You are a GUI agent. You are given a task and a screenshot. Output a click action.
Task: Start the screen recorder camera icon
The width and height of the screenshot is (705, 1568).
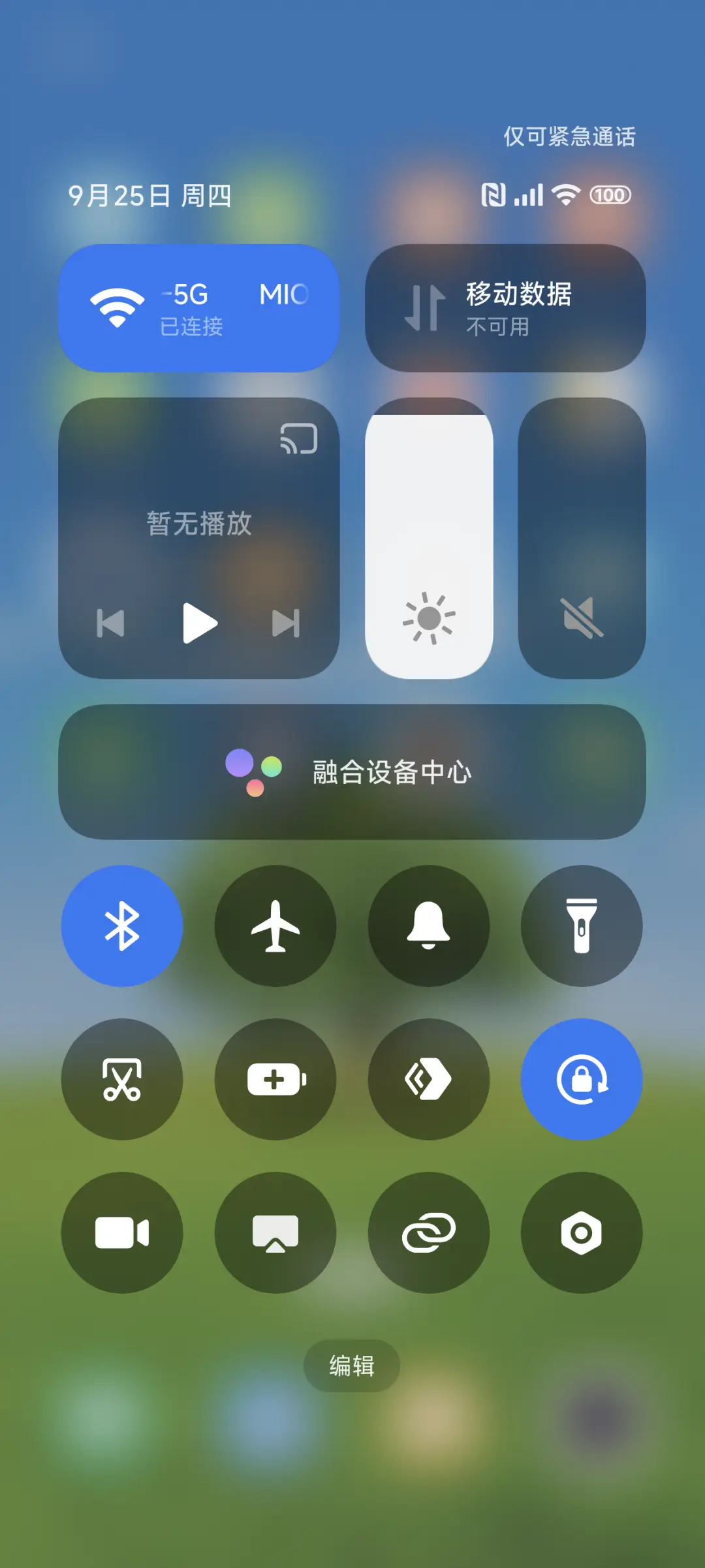tap(122, 1232)
